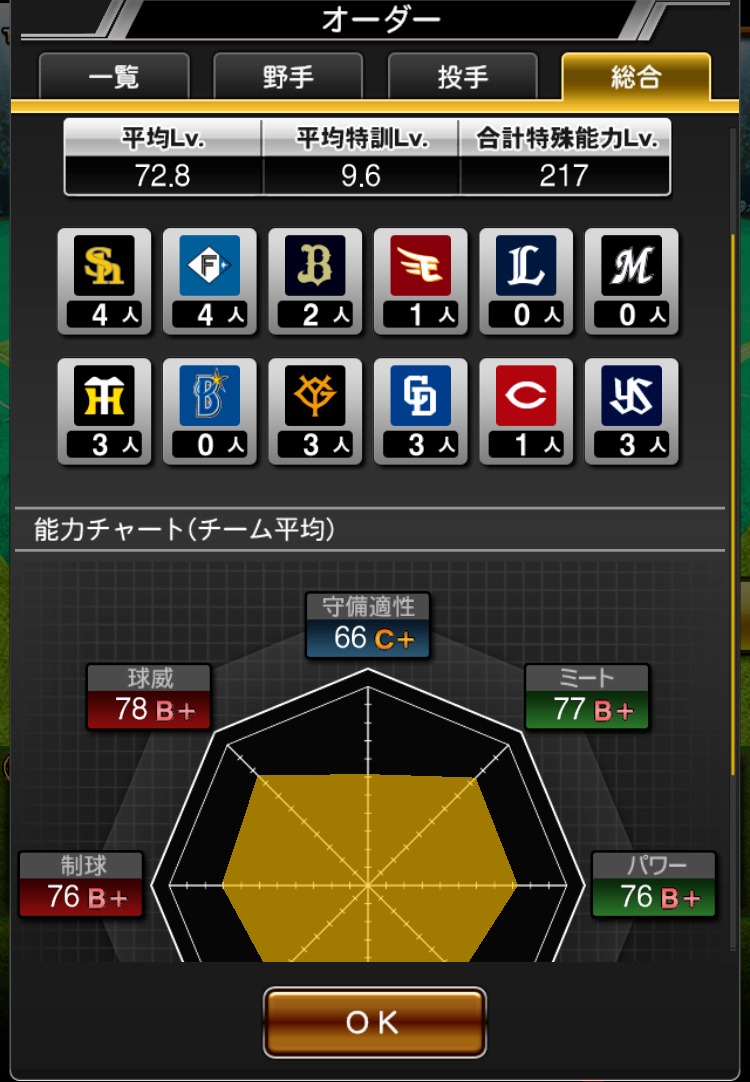Screen dimensions: 750x1082
Task: Switch to the 一覧 tab
Action: point(114,76)
